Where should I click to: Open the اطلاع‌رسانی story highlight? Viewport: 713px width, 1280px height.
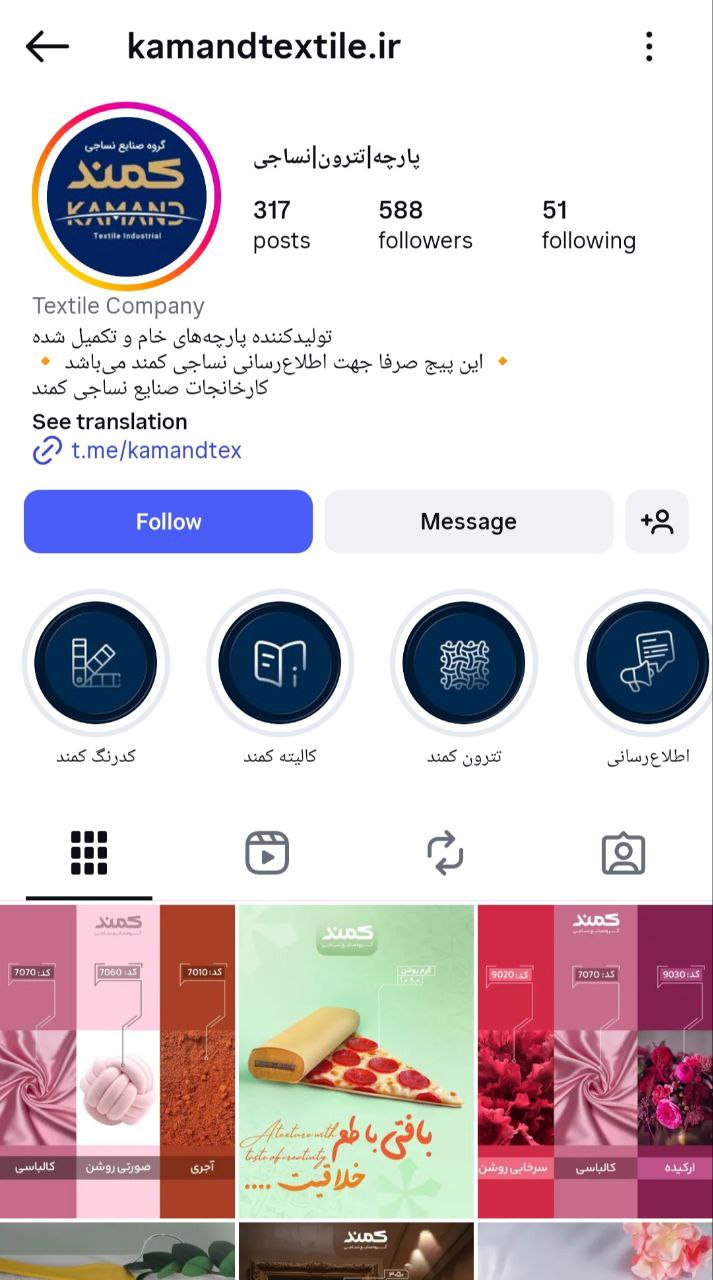(647, 662)
